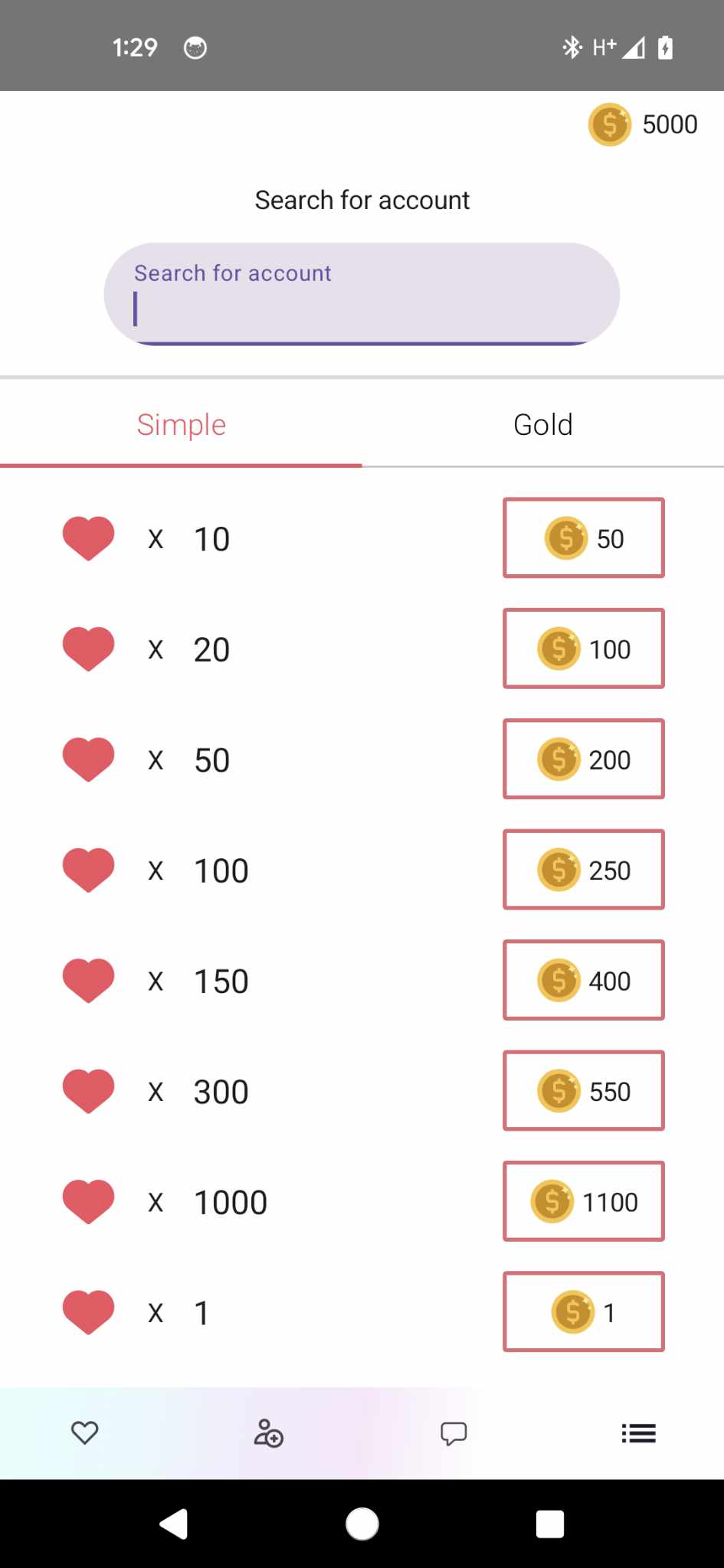Select the Simple tab
Viewport: 724px width, 1568px height.
181,425
